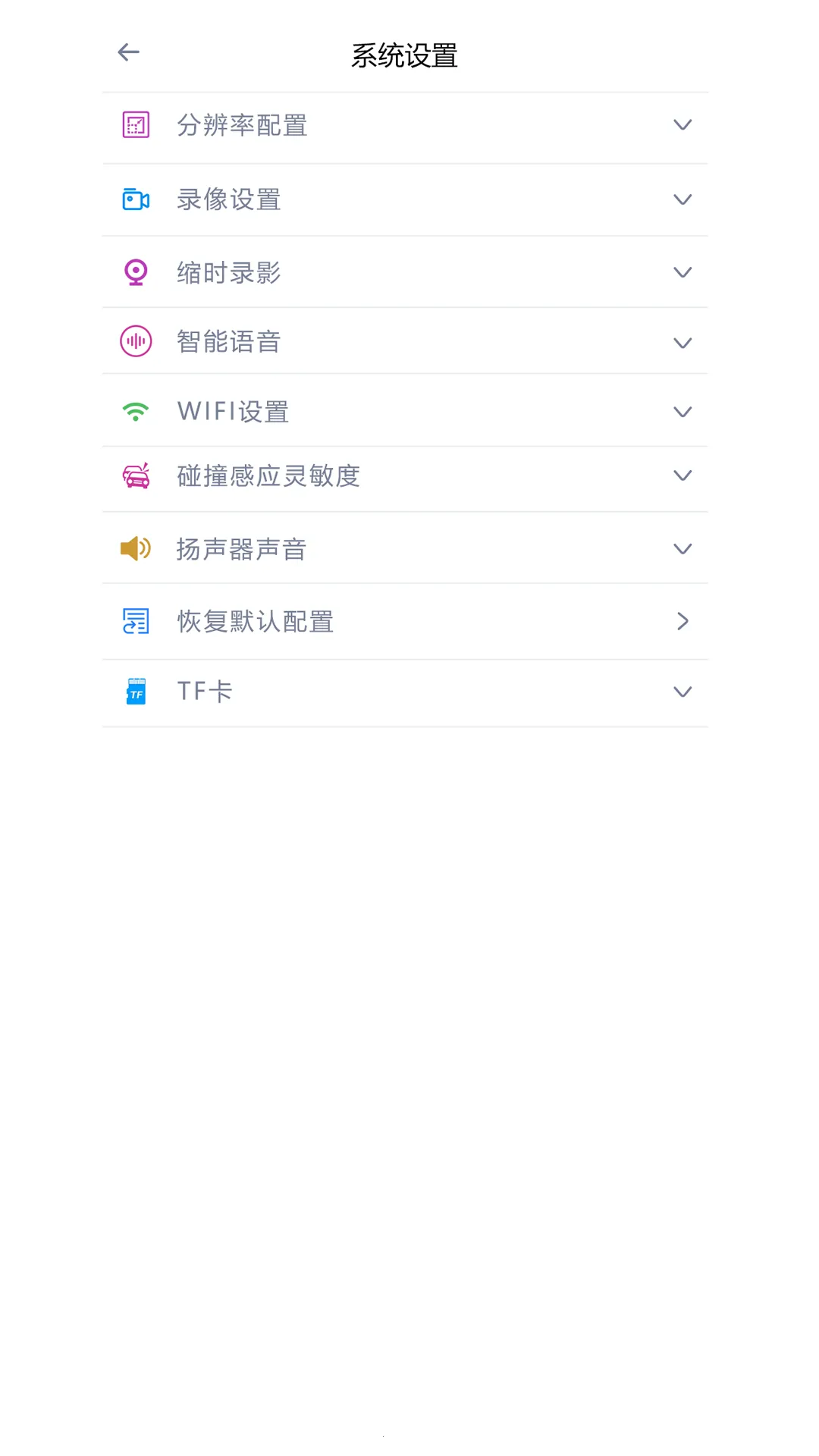The height and width of the screenshot is (1456, 819).
Task: Click the collision sensitivity car icon
Action: [x=135, y=476]
